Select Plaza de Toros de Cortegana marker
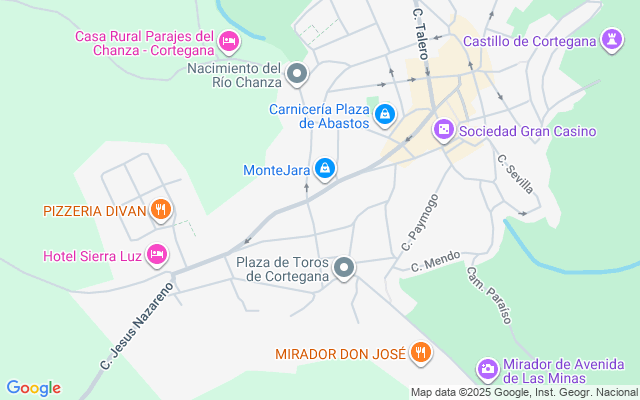Image resolution: width=640 pixels, height=400 pixels. pyautogui.click(x=345, y=268)
